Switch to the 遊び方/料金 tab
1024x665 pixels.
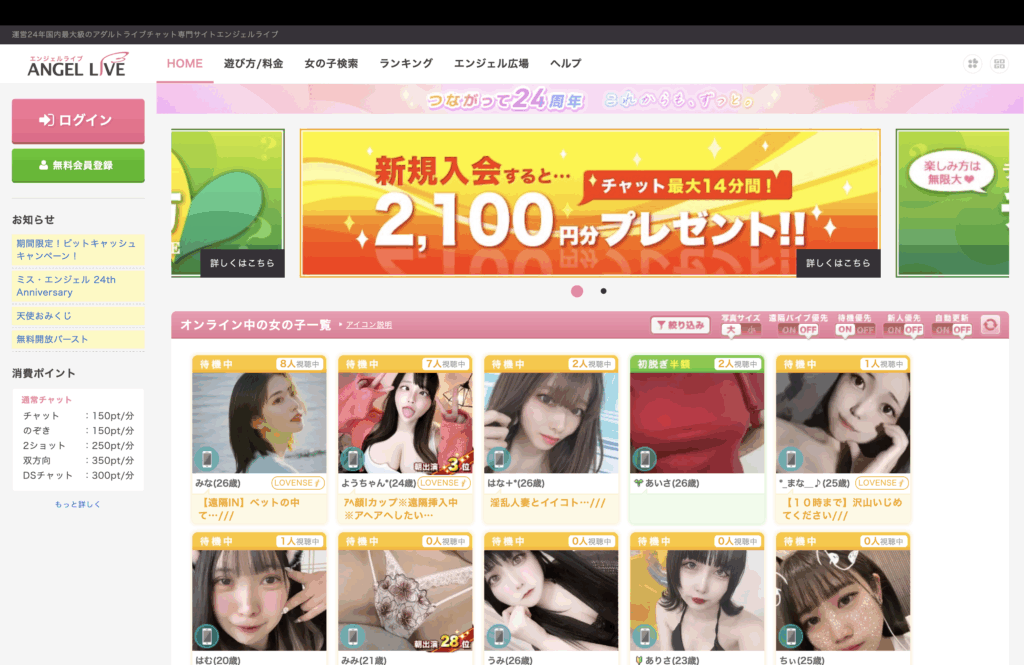coord(253,63)
